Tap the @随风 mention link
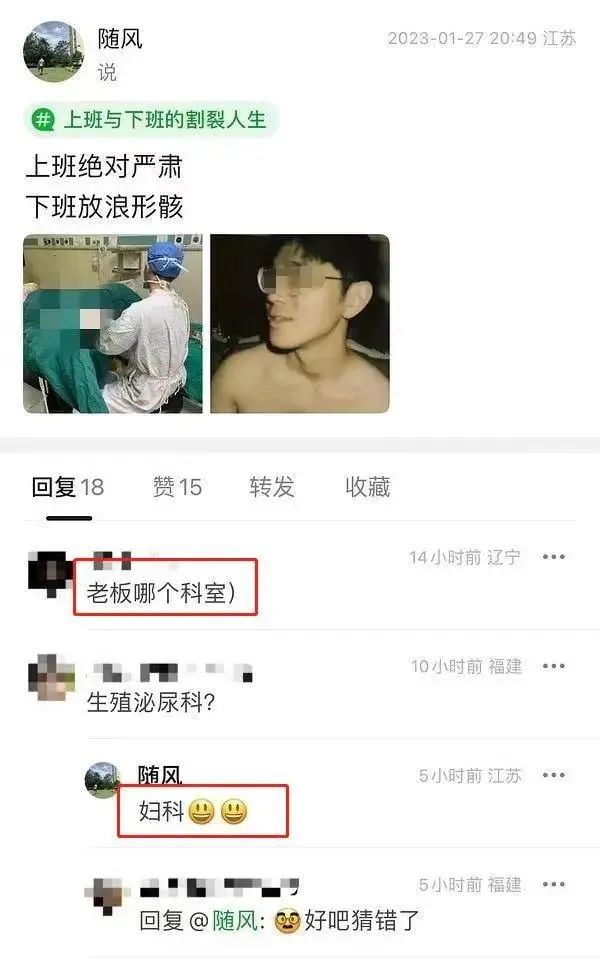The width and height of the screenshot is (600, 969). pyautogui.click(x=225, y=921)
